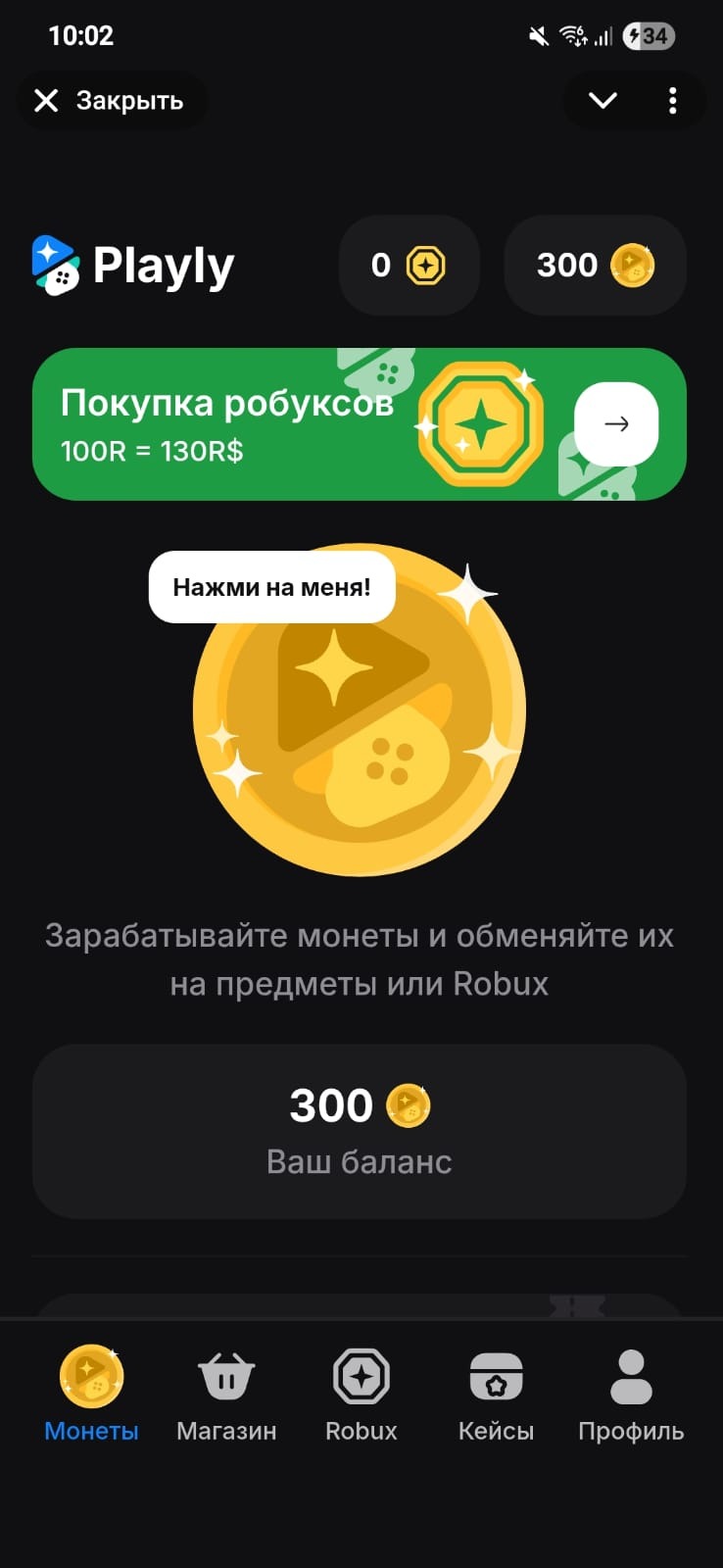Go to the Магазин tab
The height and width of the screenshot is (1568, 723).
tap(226, 1394)
